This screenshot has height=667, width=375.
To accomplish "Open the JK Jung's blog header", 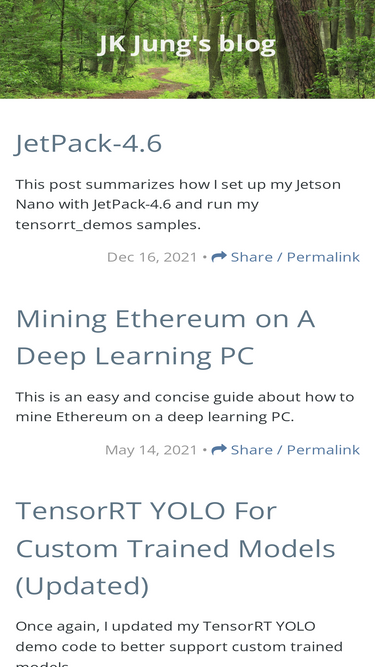I will [x=187, y=44].
